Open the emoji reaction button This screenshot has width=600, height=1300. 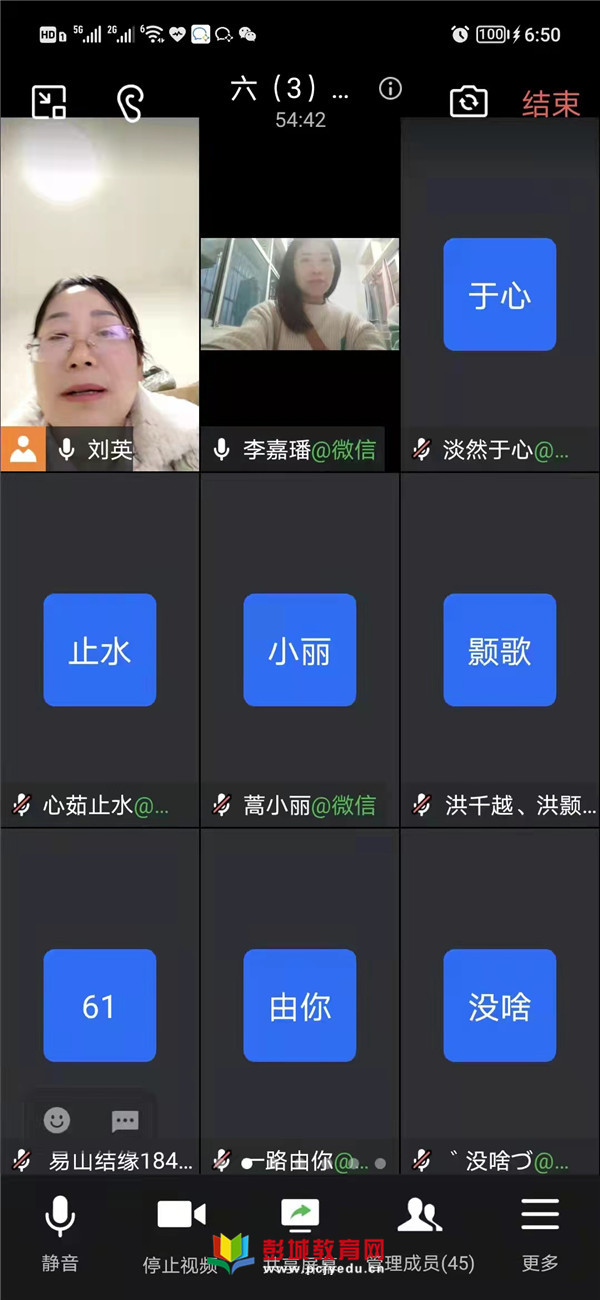click(57, 1119)
